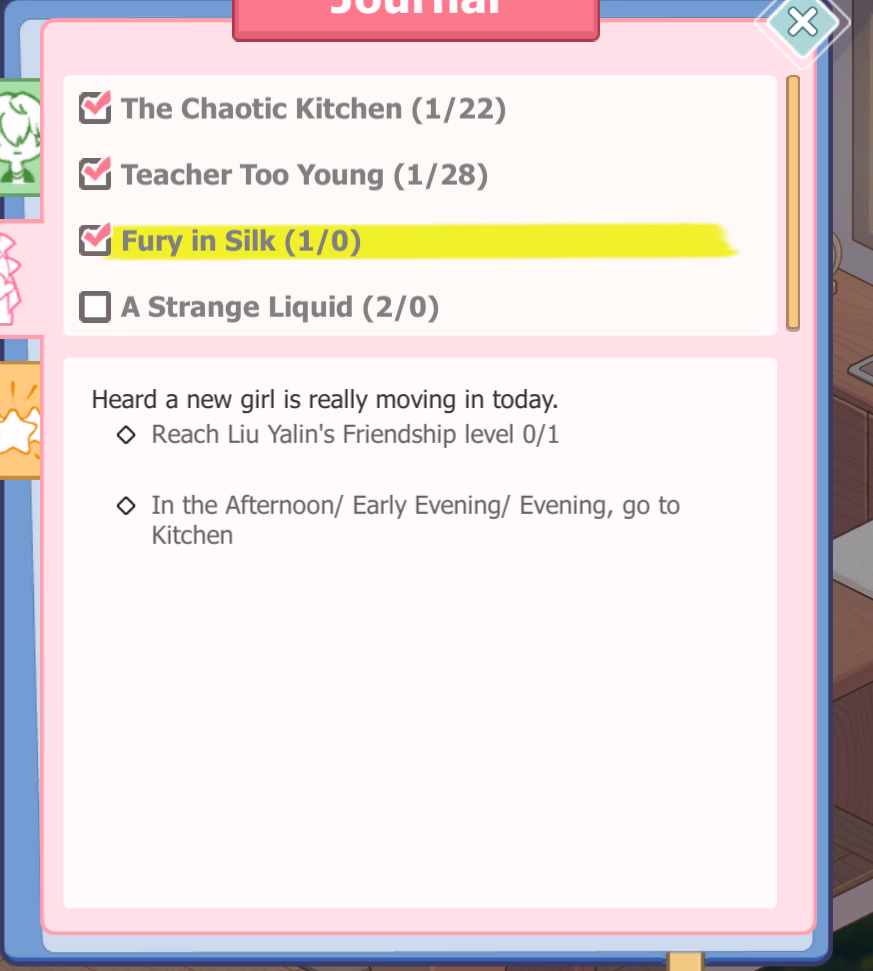This screenshot has width=873, height=971.
Task: View the Fury in Silk quest
Action: 240,241
